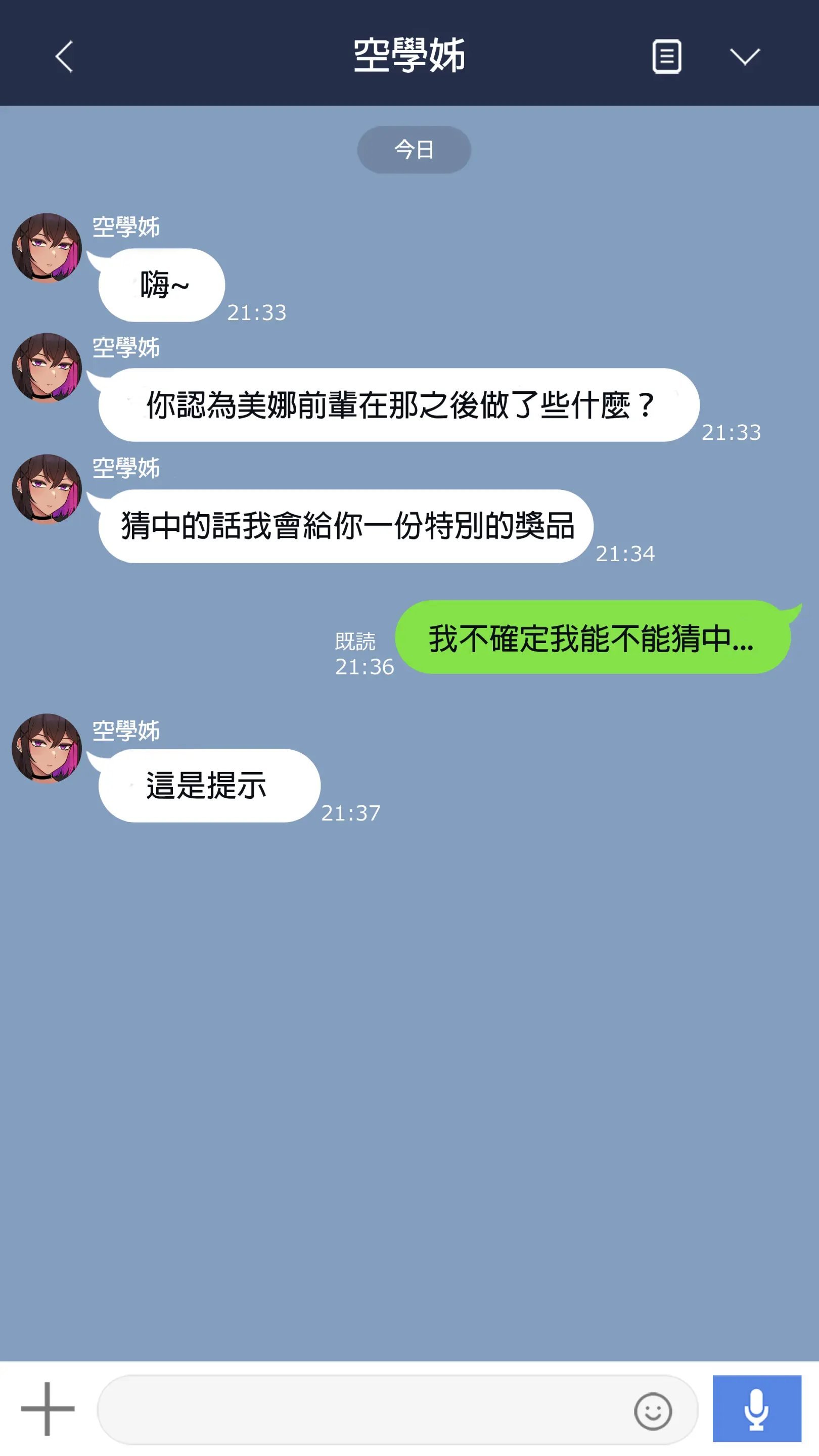This screenshot has height=1456, width=819.
Task: Focus the message input field
Action: tap(362, 1409)
